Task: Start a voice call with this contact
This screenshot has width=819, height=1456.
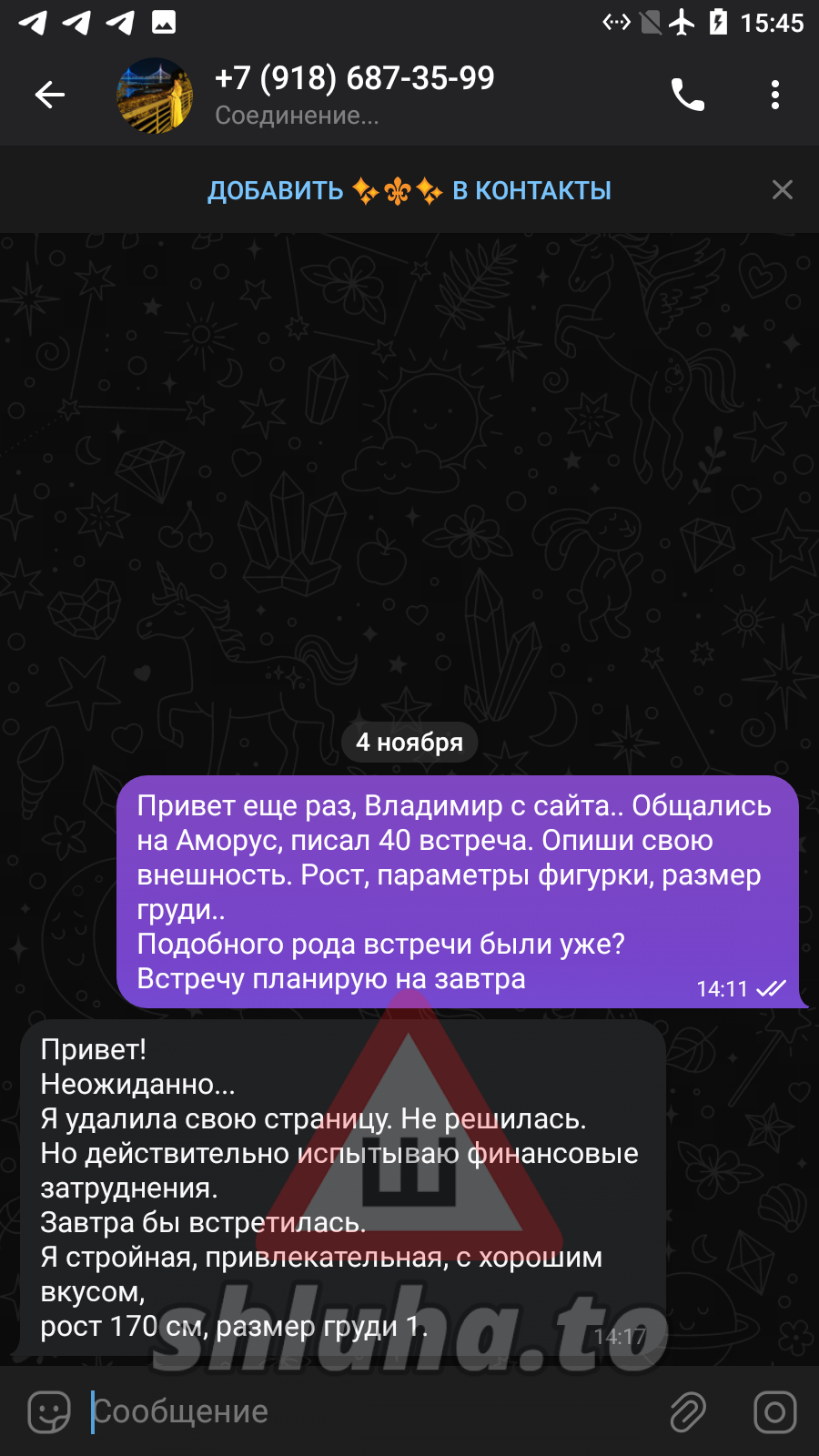Action: pyautogui.click(x=687, y=95)
